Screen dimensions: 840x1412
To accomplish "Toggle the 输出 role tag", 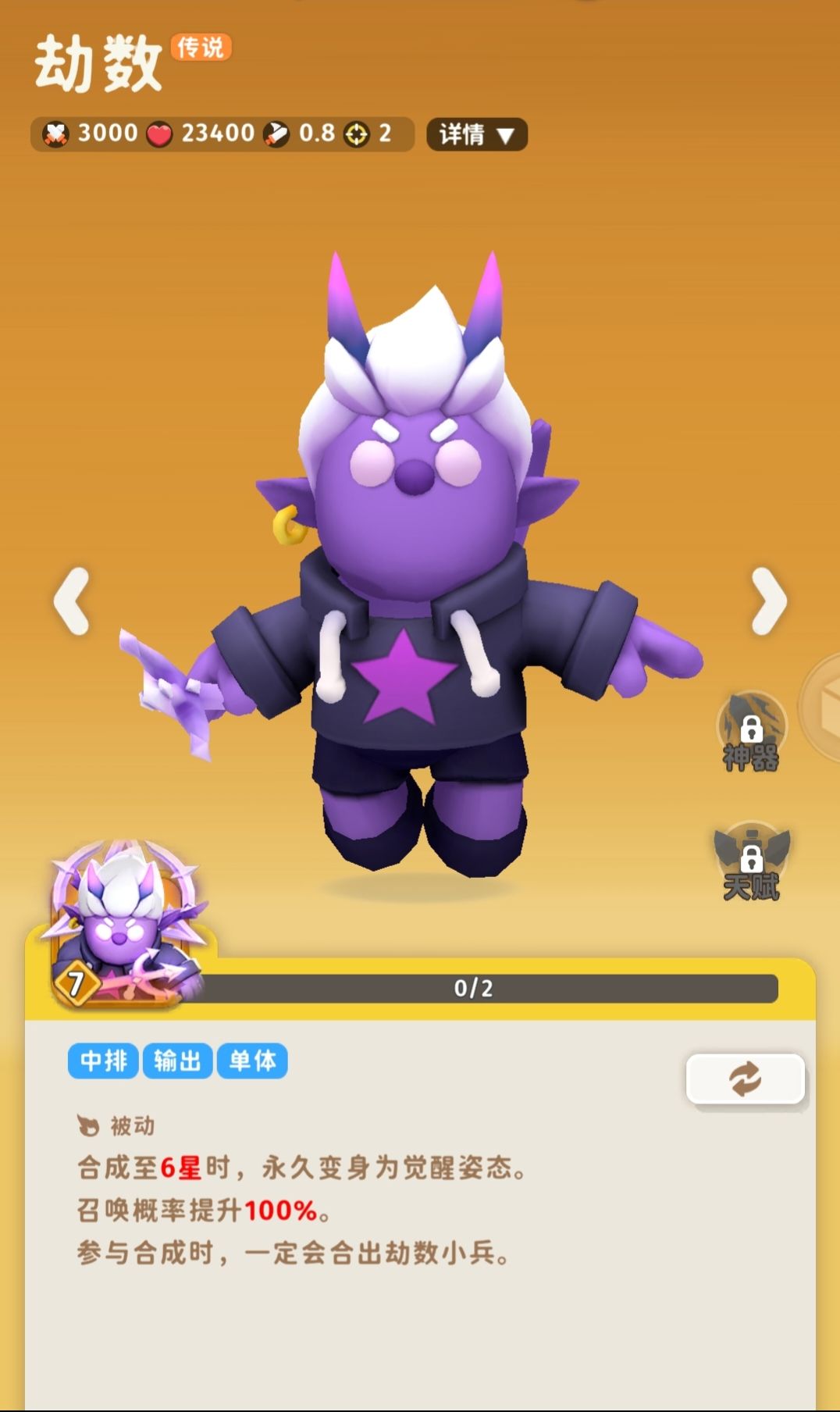I will click(x=177, y=1061).
